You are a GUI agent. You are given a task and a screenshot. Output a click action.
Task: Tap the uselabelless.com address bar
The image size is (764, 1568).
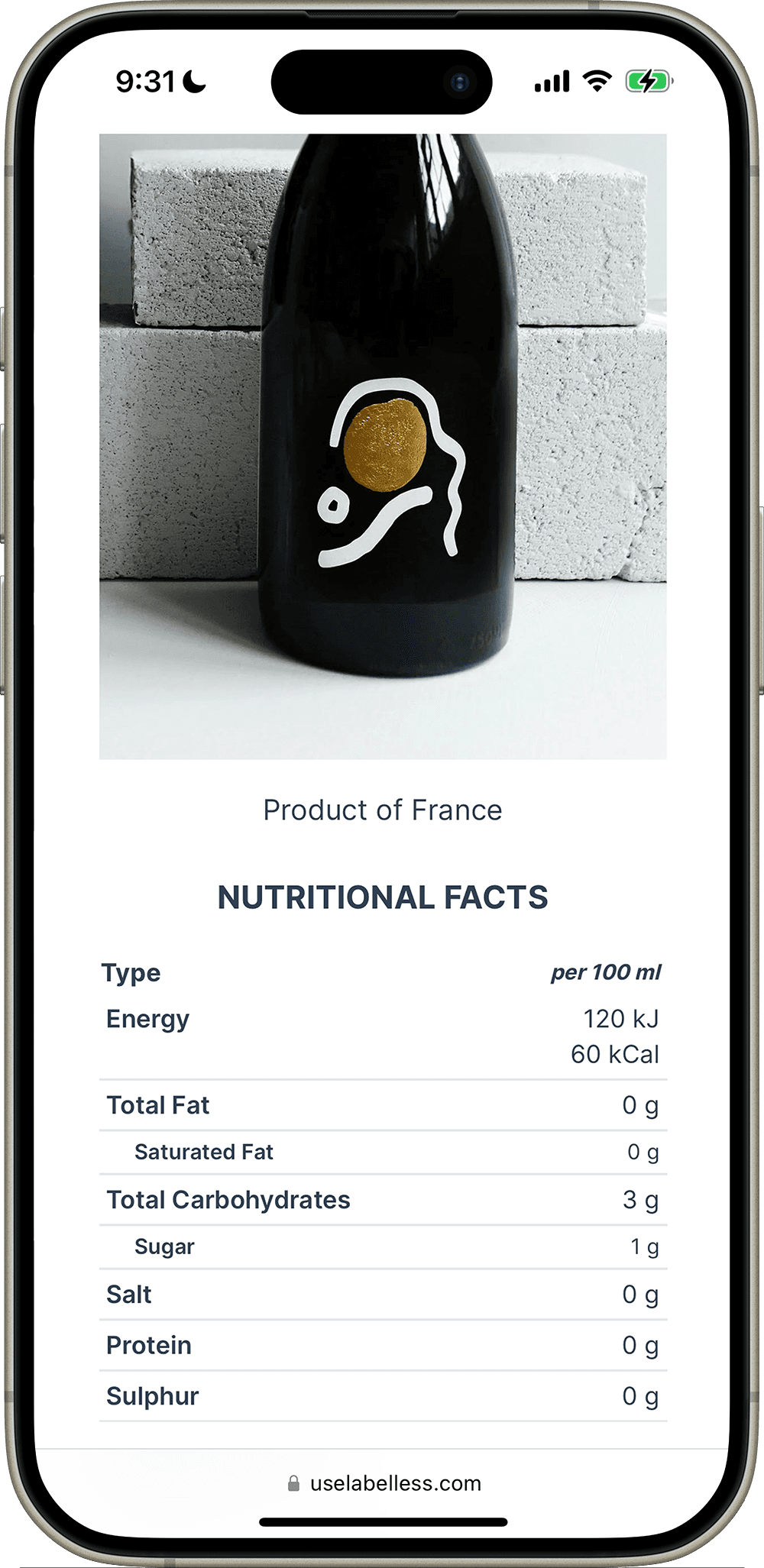(384, 1483)
